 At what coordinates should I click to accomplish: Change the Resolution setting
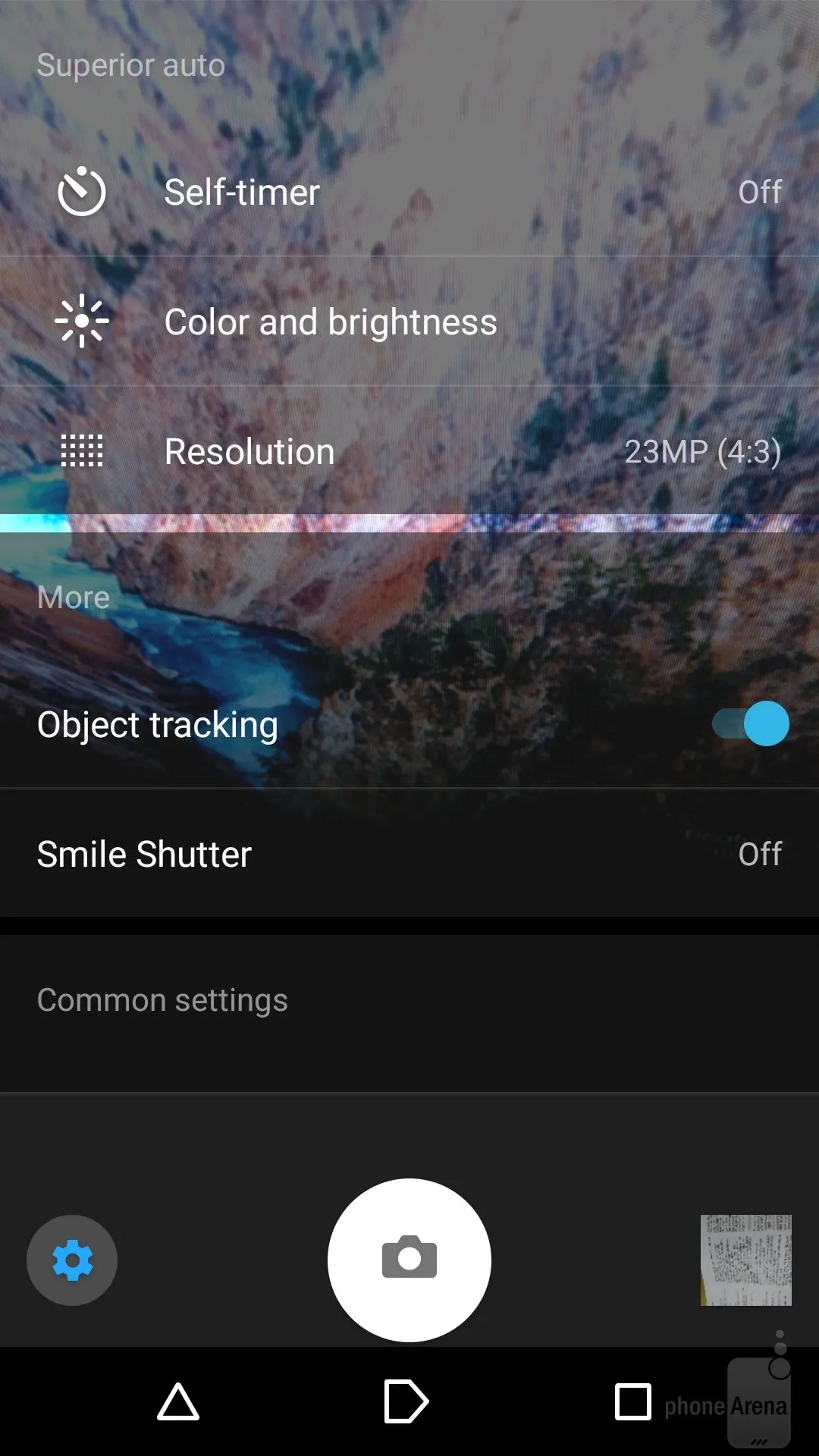point(409,451)
